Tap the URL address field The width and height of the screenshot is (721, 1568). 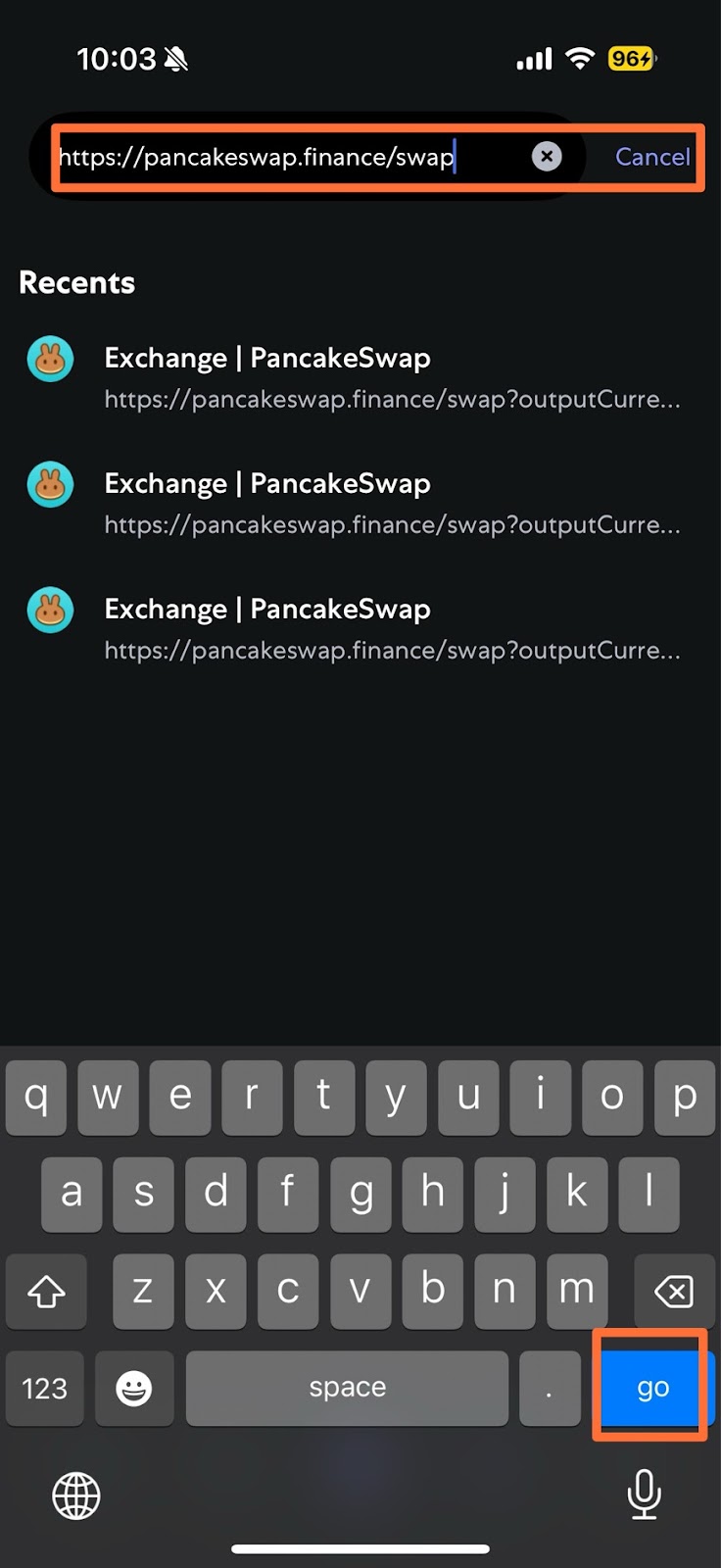294,157
